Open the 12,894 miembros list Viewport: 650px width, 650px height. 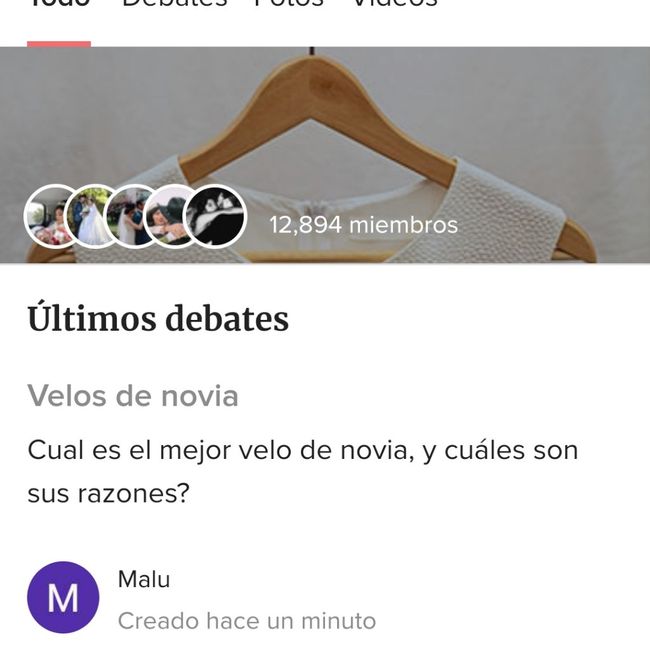363,225
